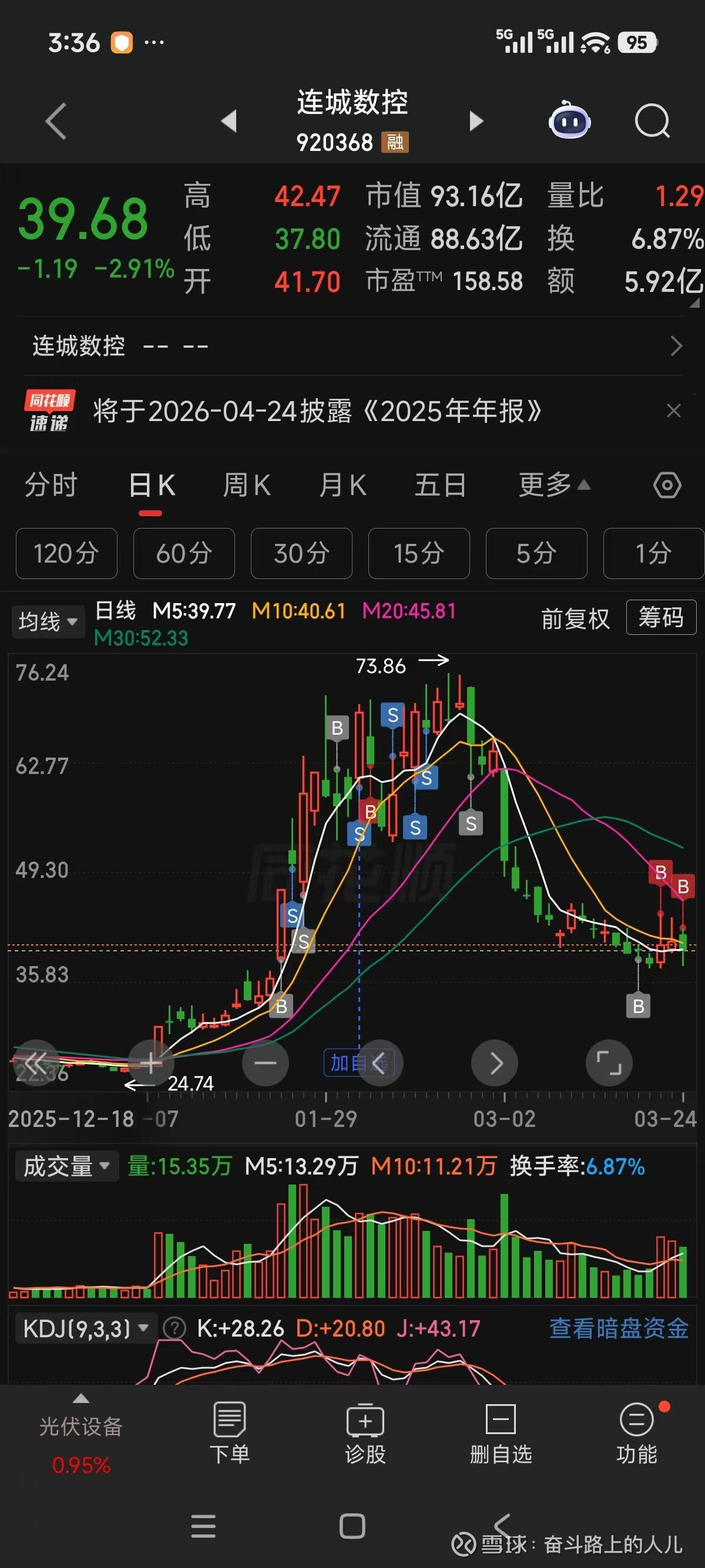Open the 均线 indicator dropdown
Viewport: 705px width, 1568px height.
click(48, 621)
